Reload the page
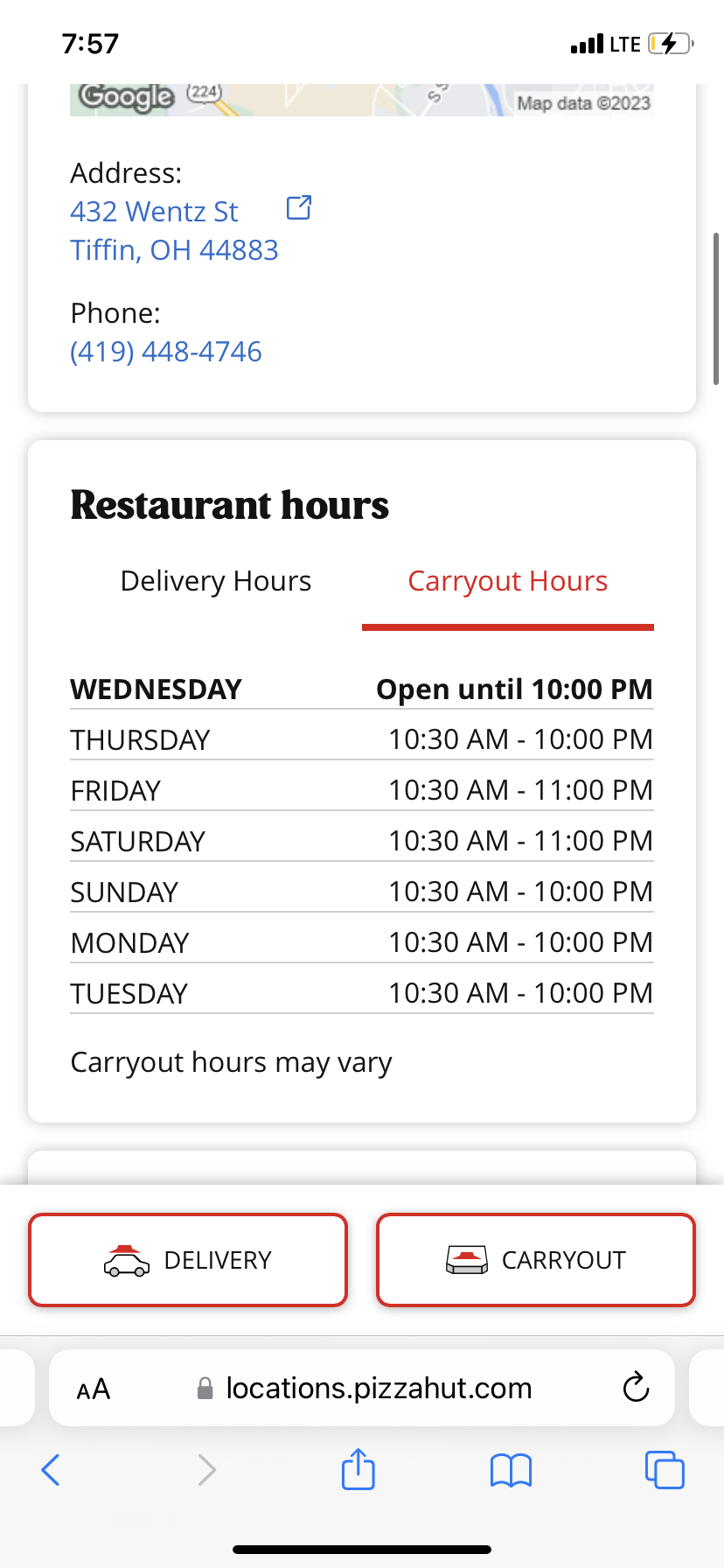The height and width of the screenshot is (1568, 724). click(636, 1388)
